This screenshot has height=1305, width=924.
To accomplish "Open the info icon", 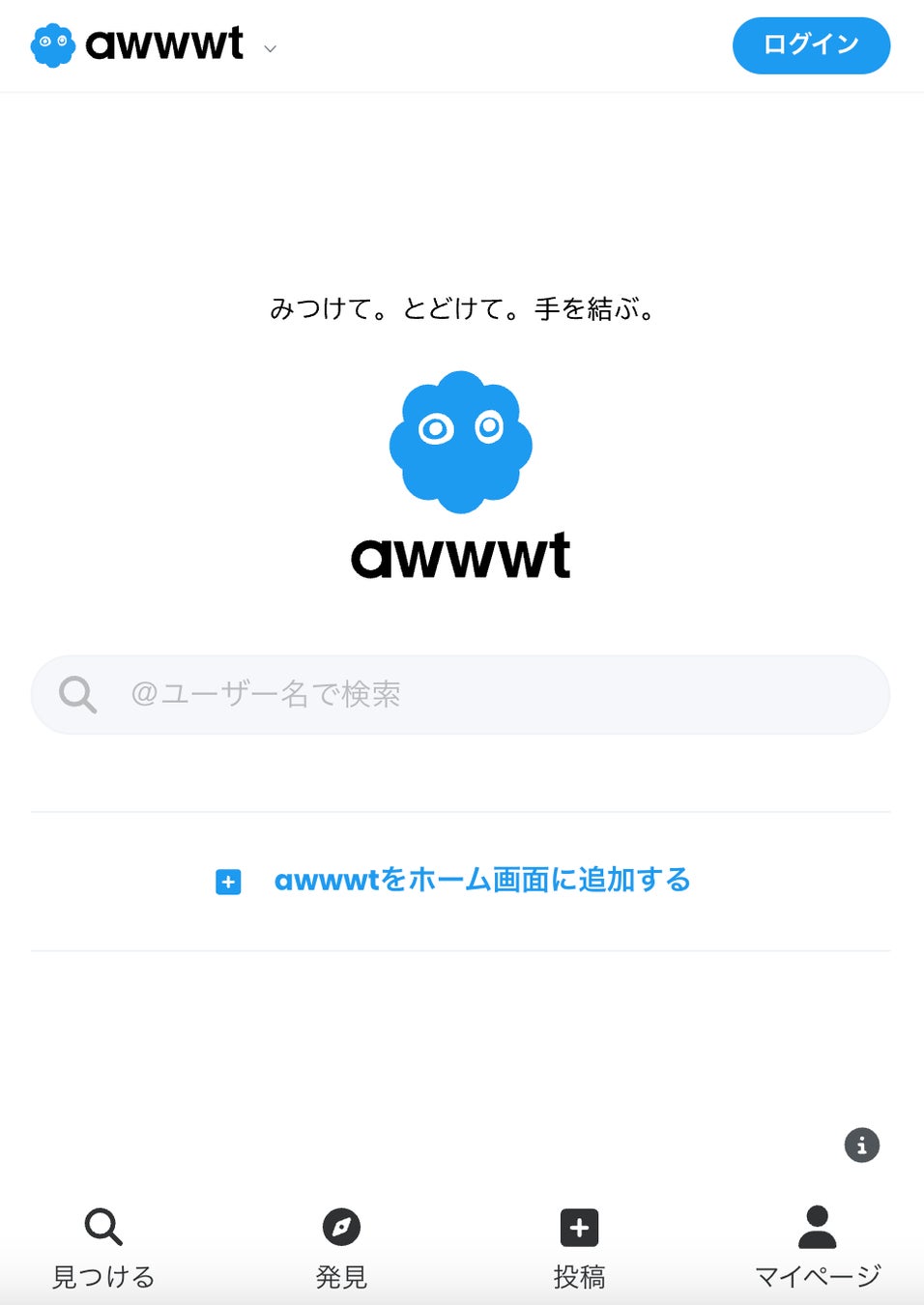I will point(861,1145).
